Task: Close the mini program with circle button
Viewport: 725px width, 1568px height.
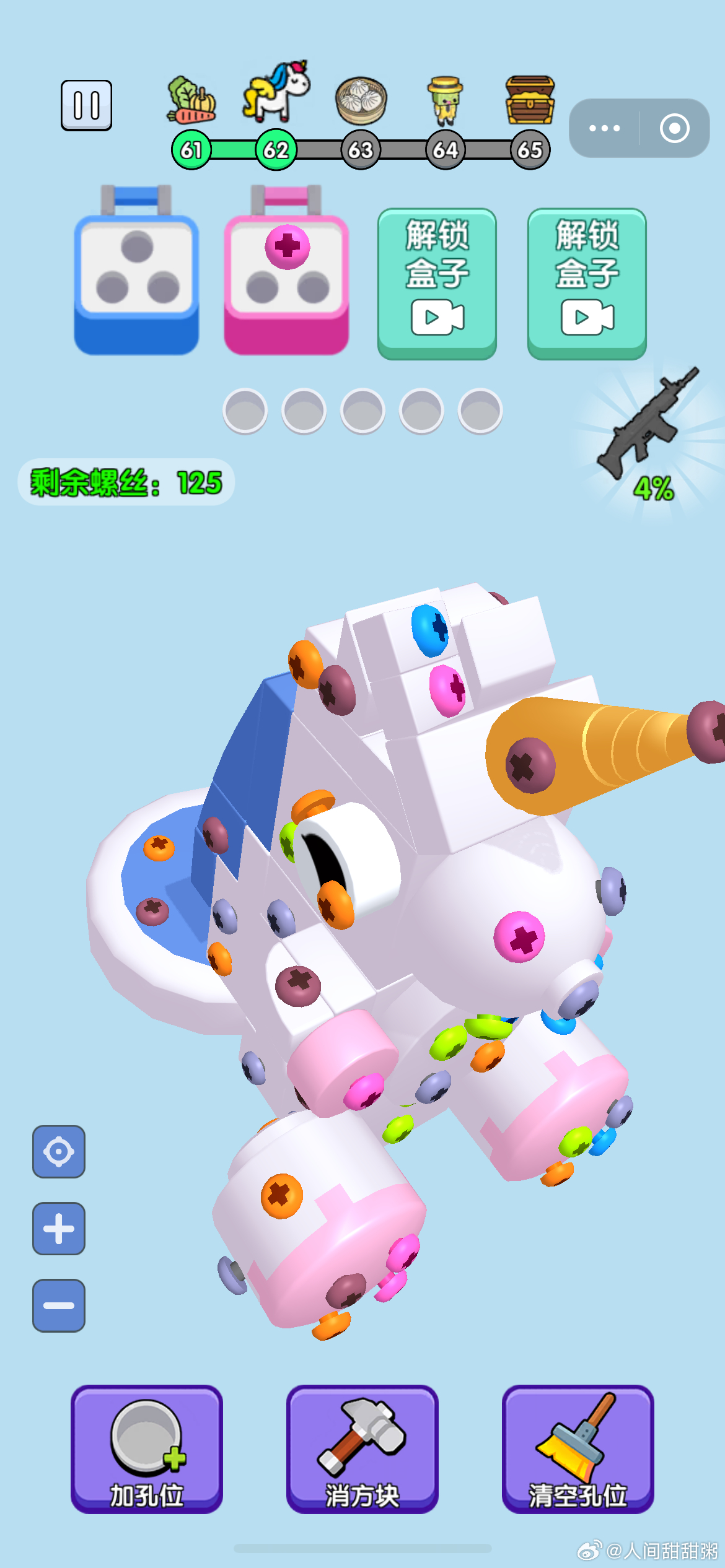Action: click(674, 128)
